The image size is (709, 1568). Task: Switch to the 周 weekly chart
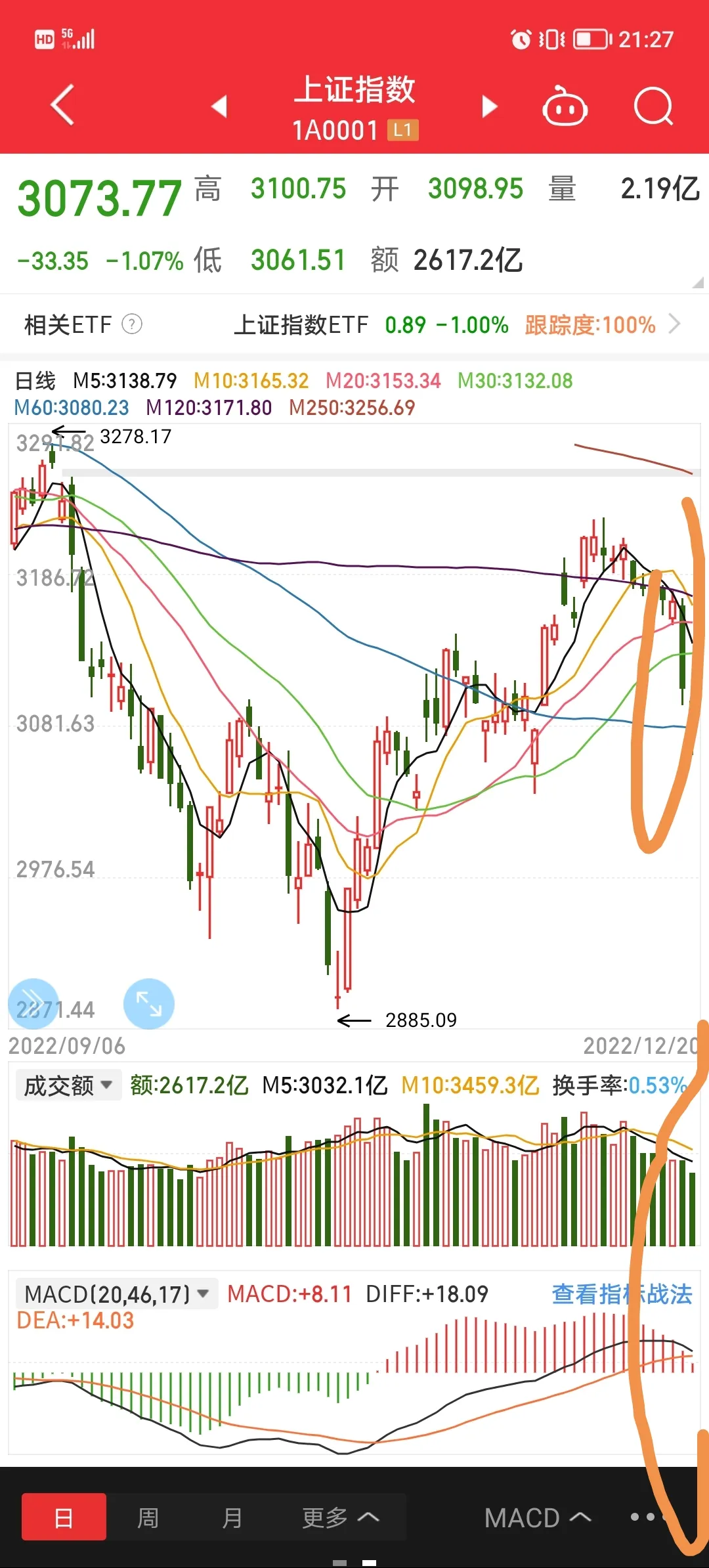(148, 1518)
